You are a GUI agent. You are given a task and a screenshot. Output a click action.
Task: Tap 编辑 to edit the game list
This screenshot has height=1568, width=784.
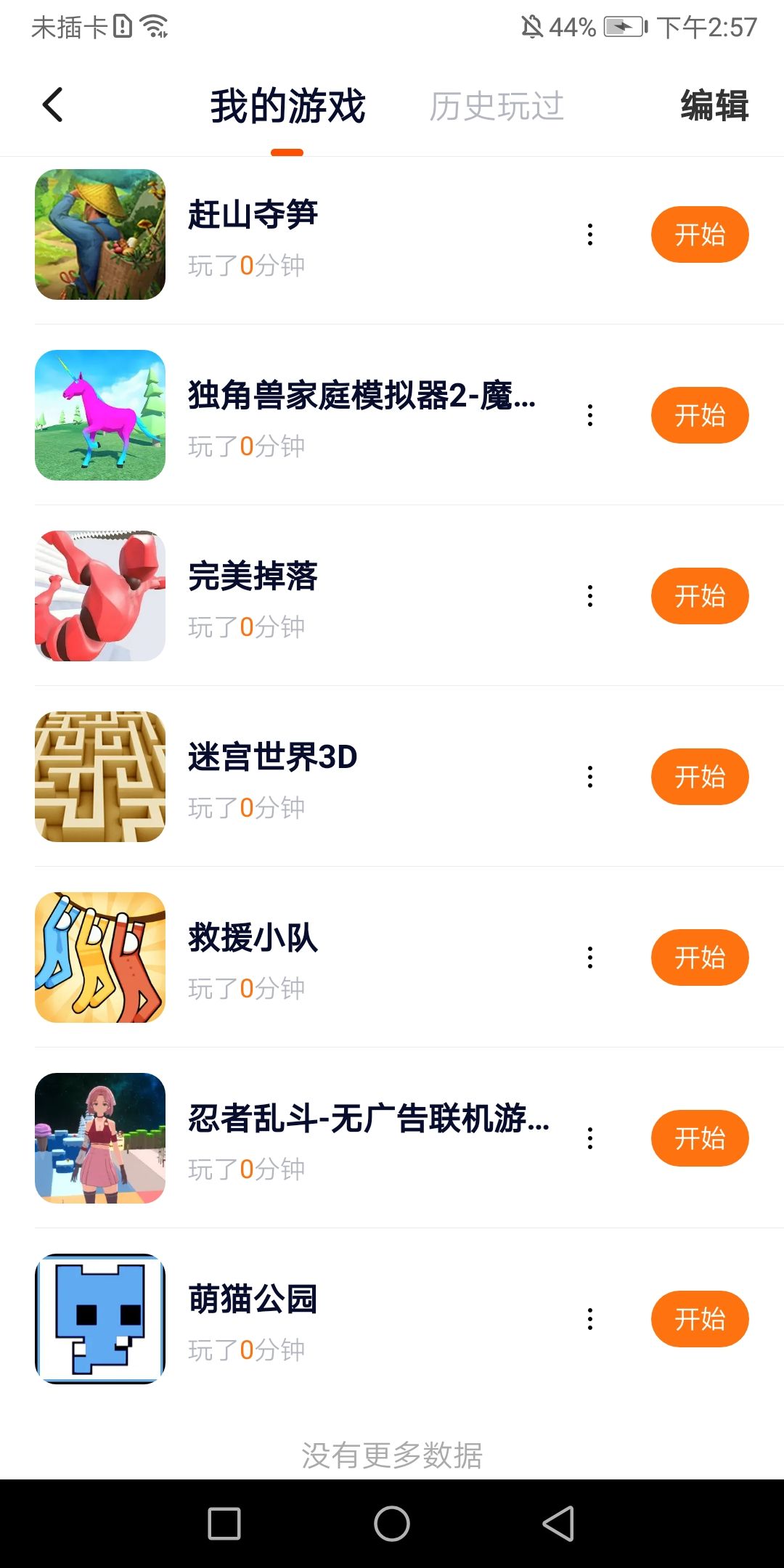click(714, 106)
